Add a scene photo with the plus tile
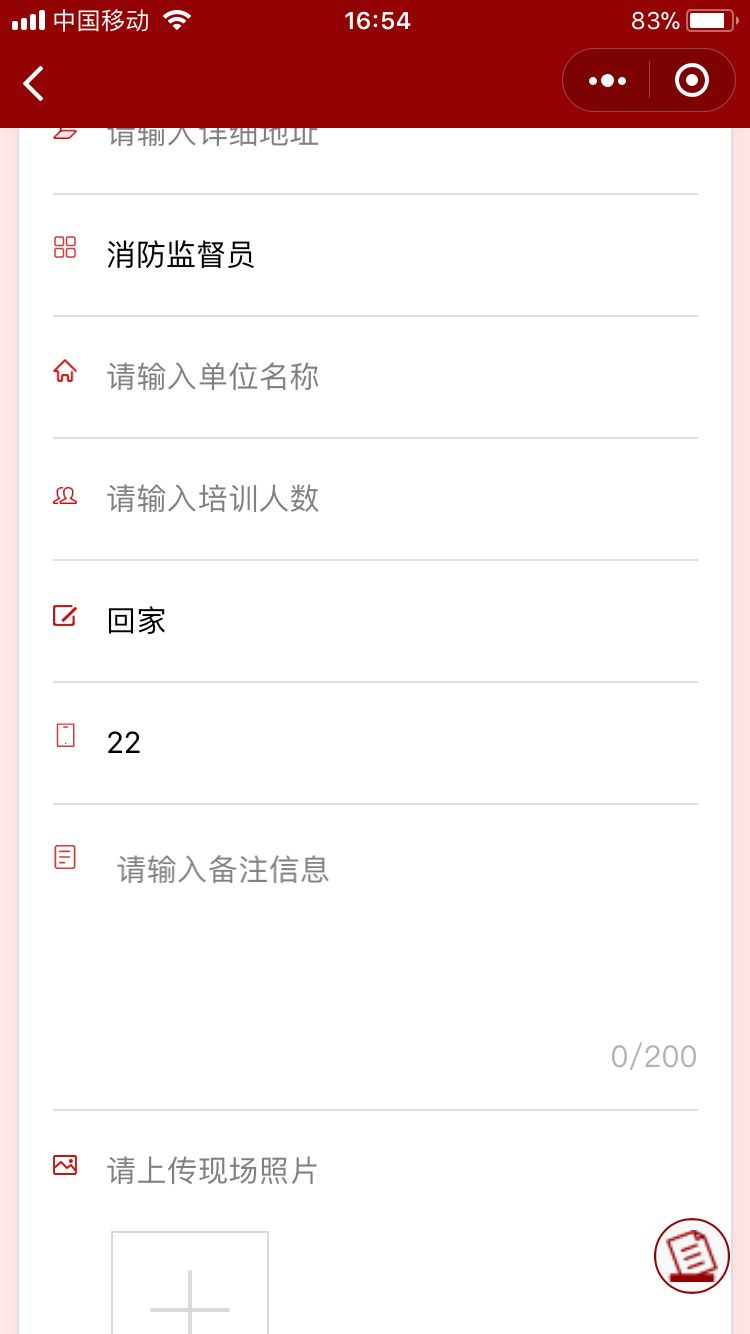The image size is (750, 1334). point(190,1290)
